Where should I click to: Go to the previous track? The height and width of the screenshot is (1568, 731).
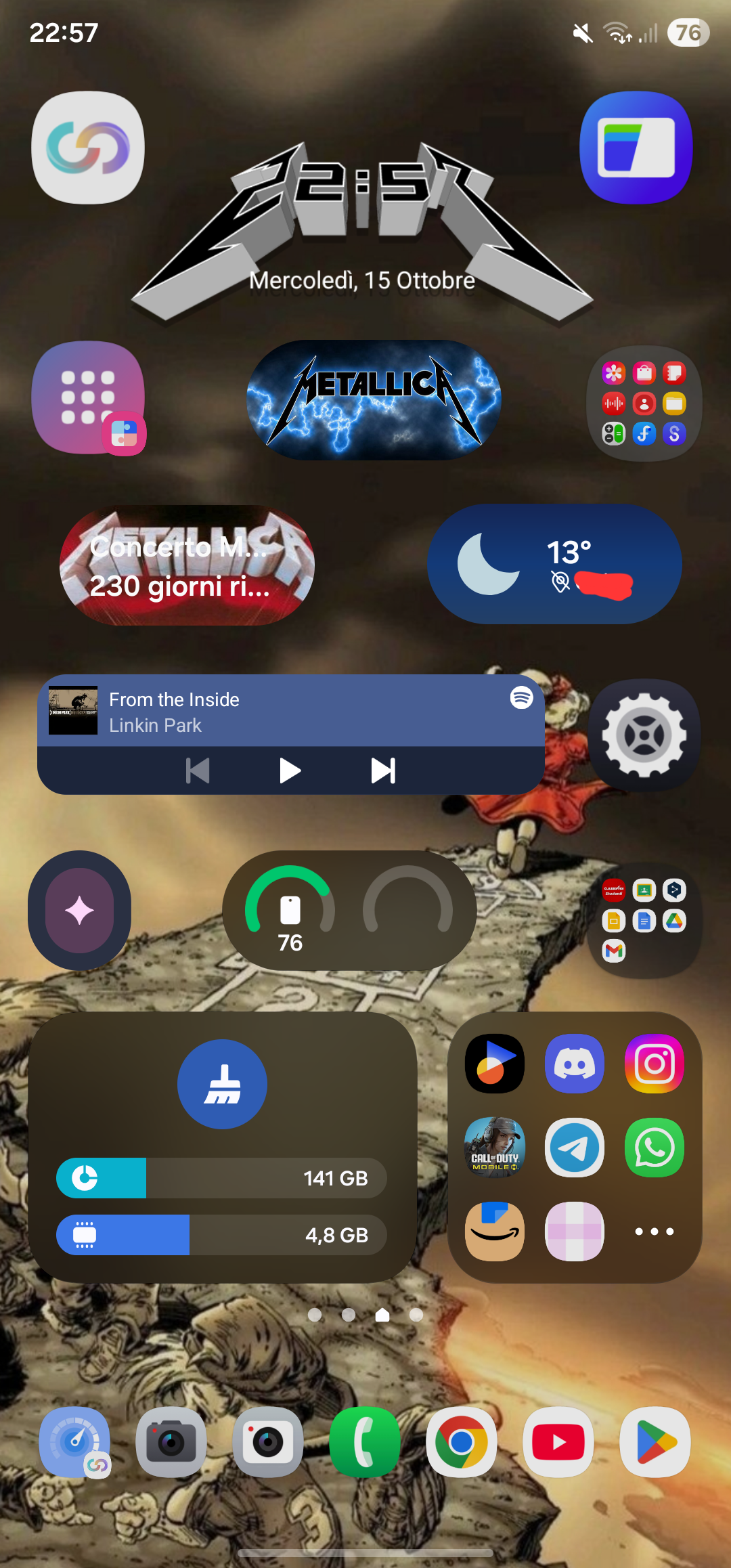(198, 770)
